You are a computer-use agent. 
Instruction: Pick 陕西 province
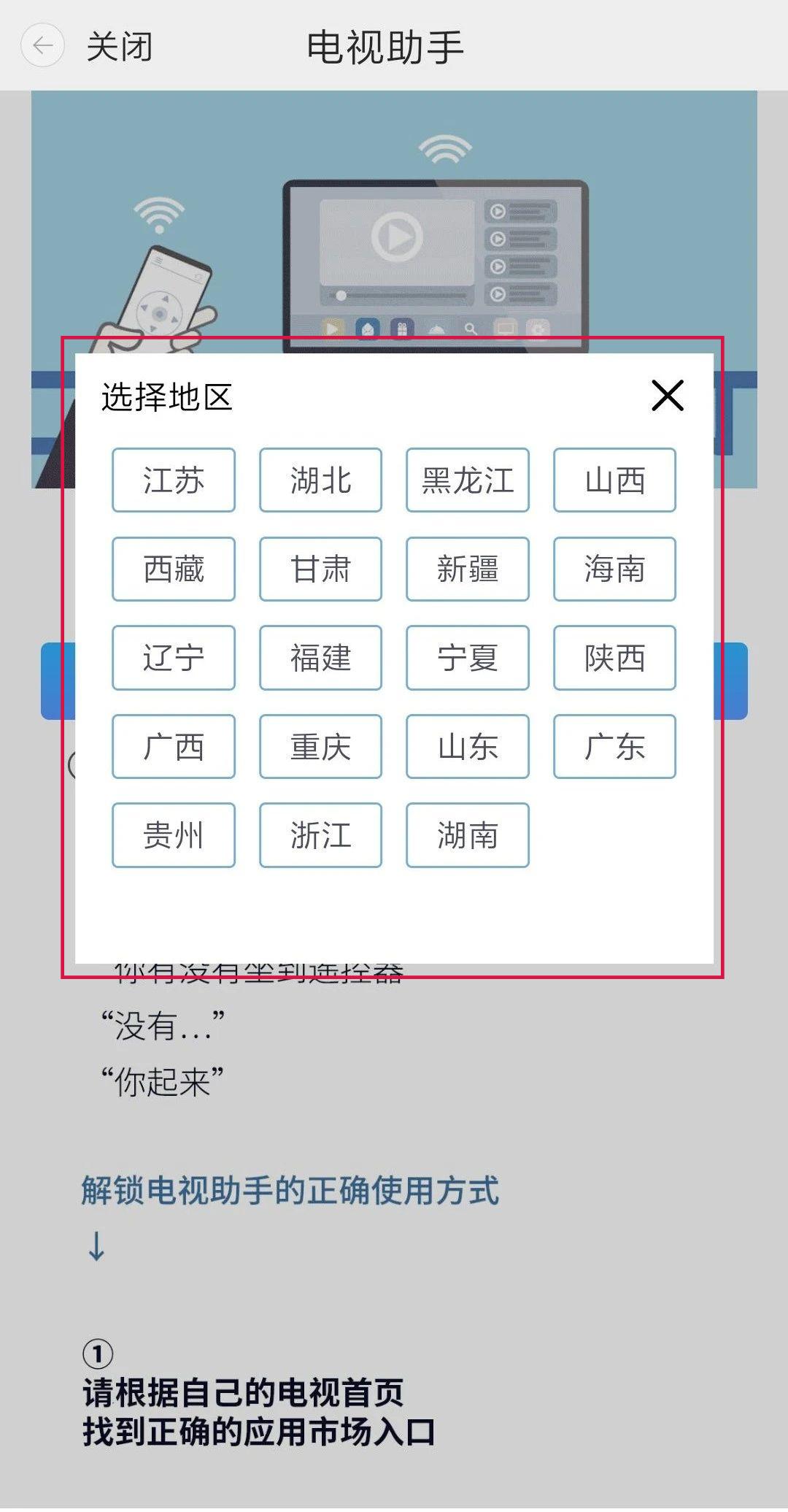(614, 658)
